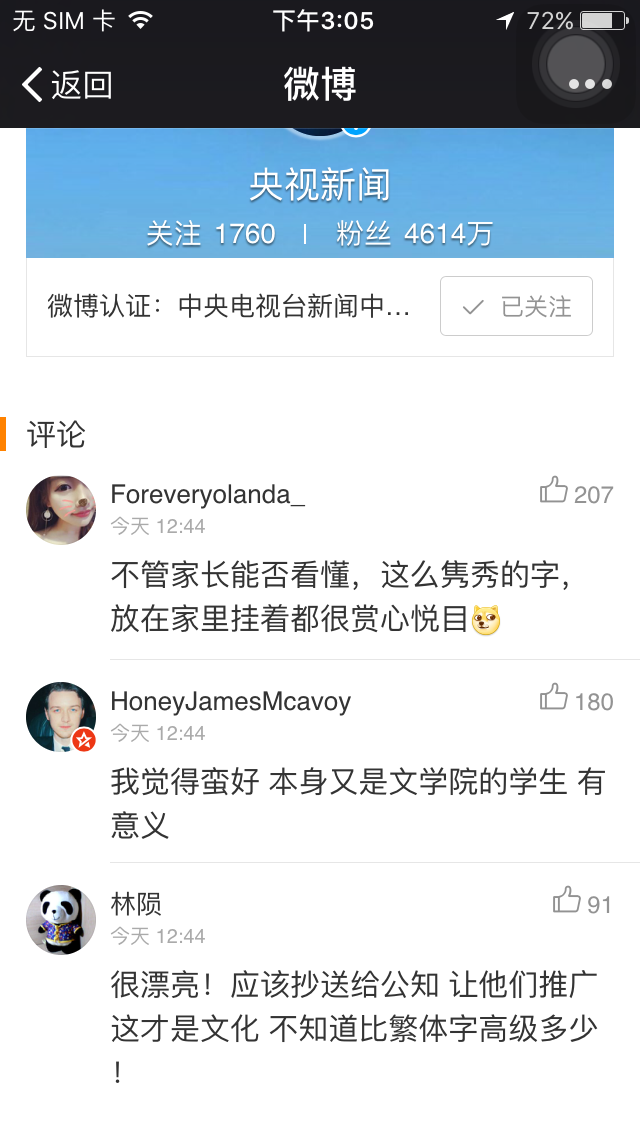
Task: Open 粉丝 4614万 followers list
Action: click(414, 234)
